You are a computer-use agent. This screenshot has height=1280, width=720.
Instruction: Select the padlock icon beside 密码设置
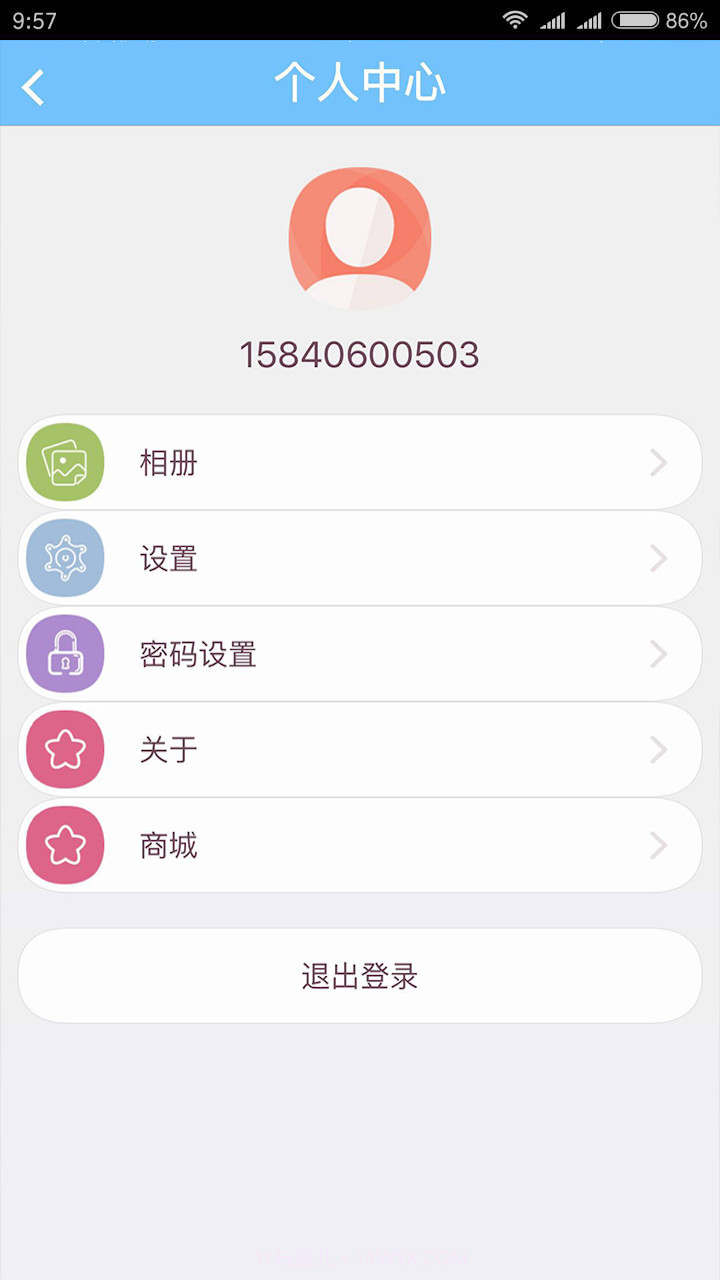[65, 654]
